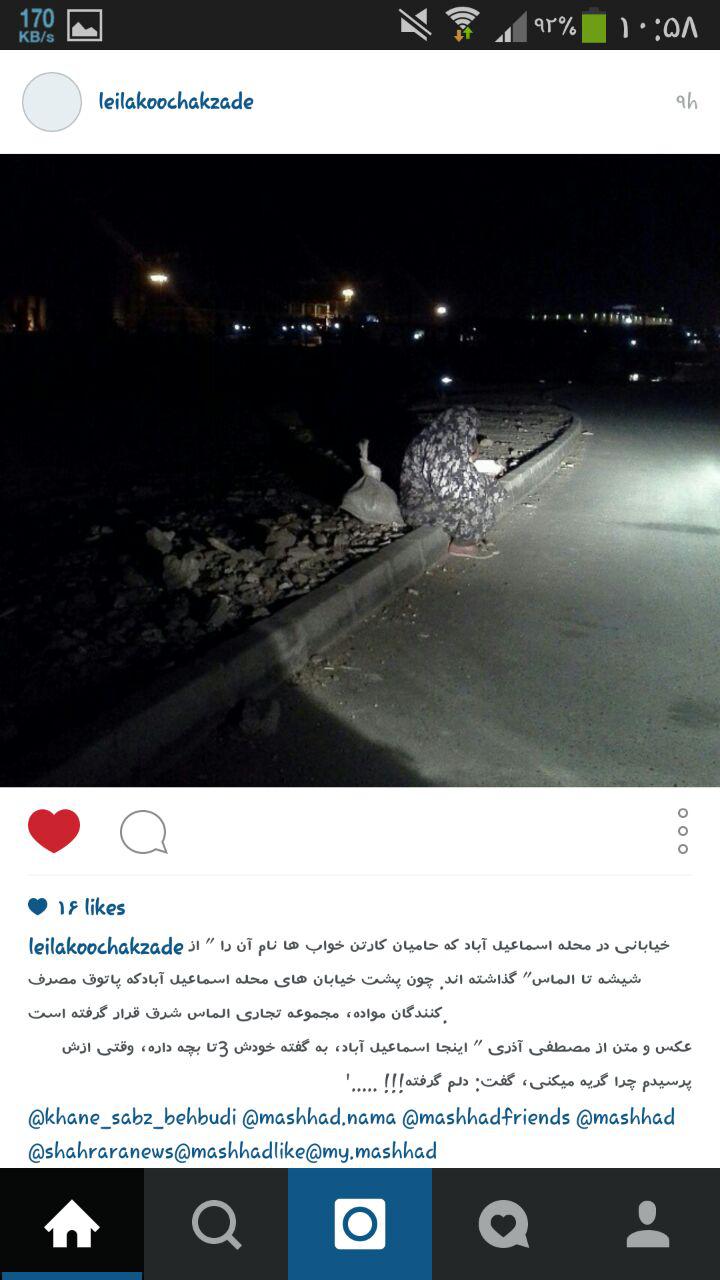The image size is (720, 1280).
Task: Open the post photo of the street
Action: coord(360,470)
